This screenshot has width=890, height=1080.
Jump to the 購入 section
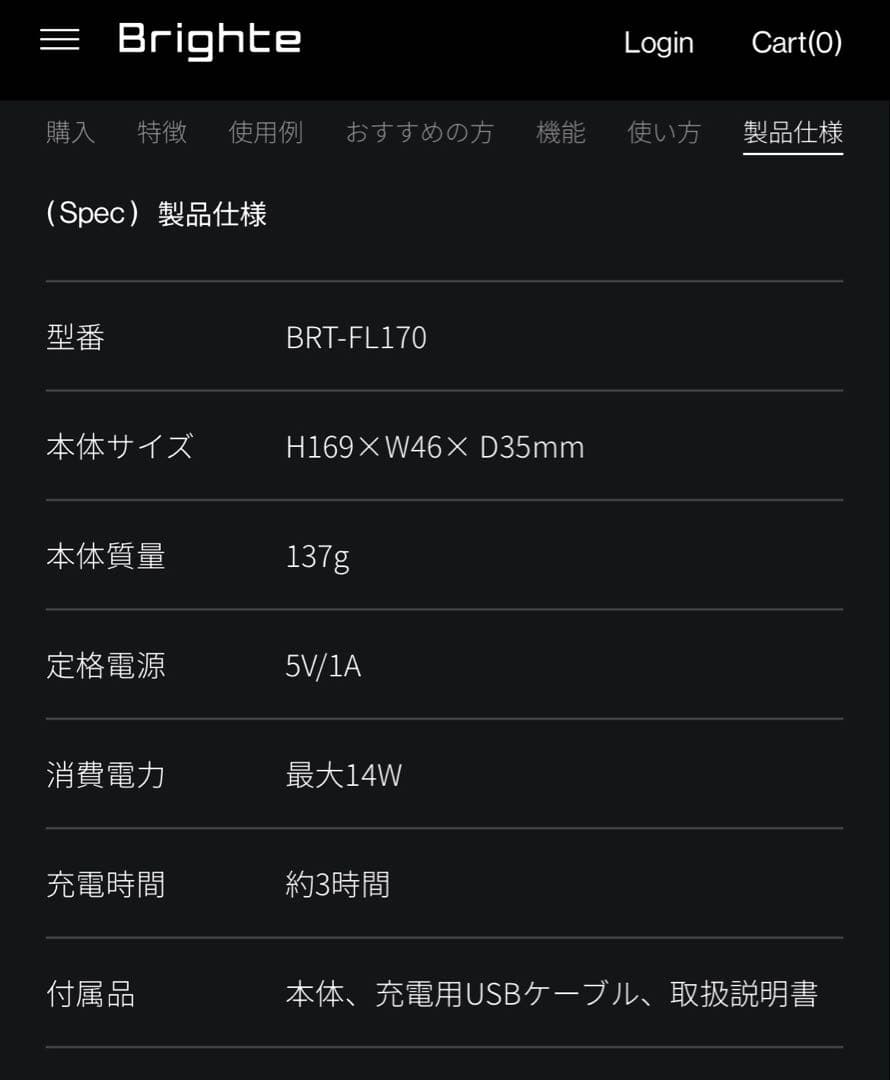click(x=70, y=132)
